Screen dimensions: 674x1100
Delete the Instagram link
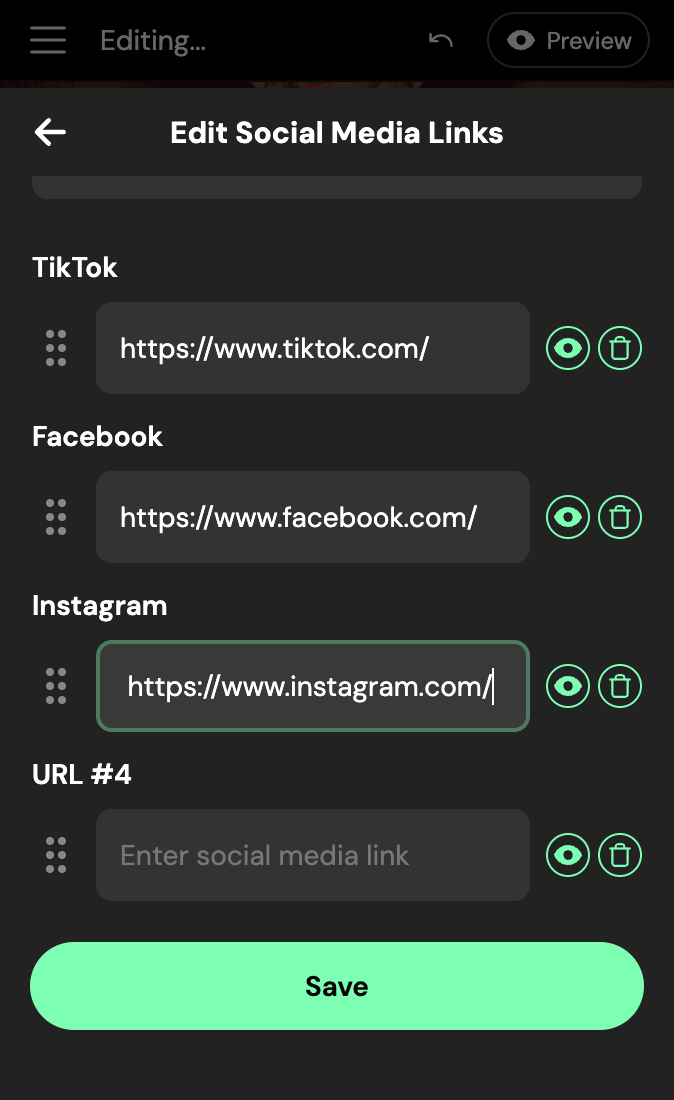pyautogui.click(x=620, y=686)
